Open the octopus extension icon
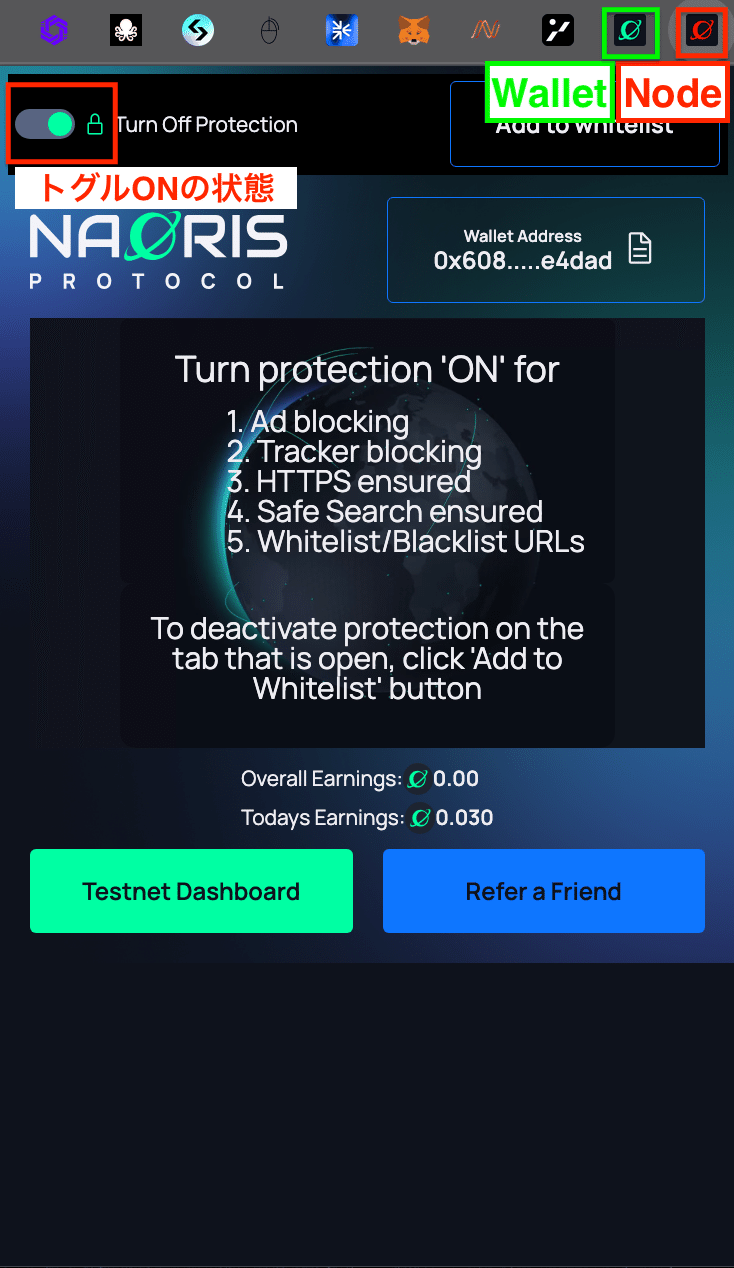Viewport: 734px width, 1268px height. pyautogui.click(x=126, y=31)
